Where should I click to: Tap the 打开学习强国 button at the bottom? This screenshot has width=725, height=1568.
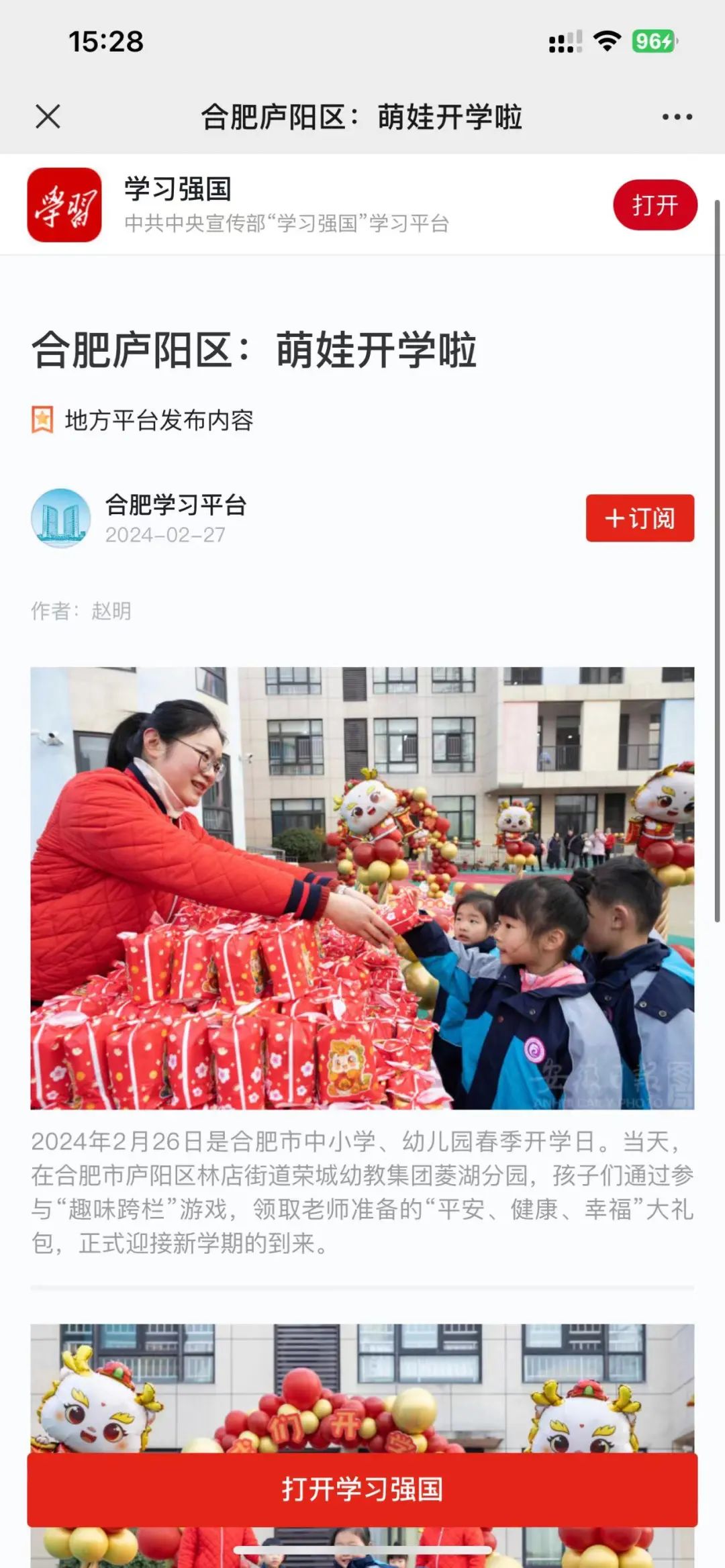pos(362,1489)
